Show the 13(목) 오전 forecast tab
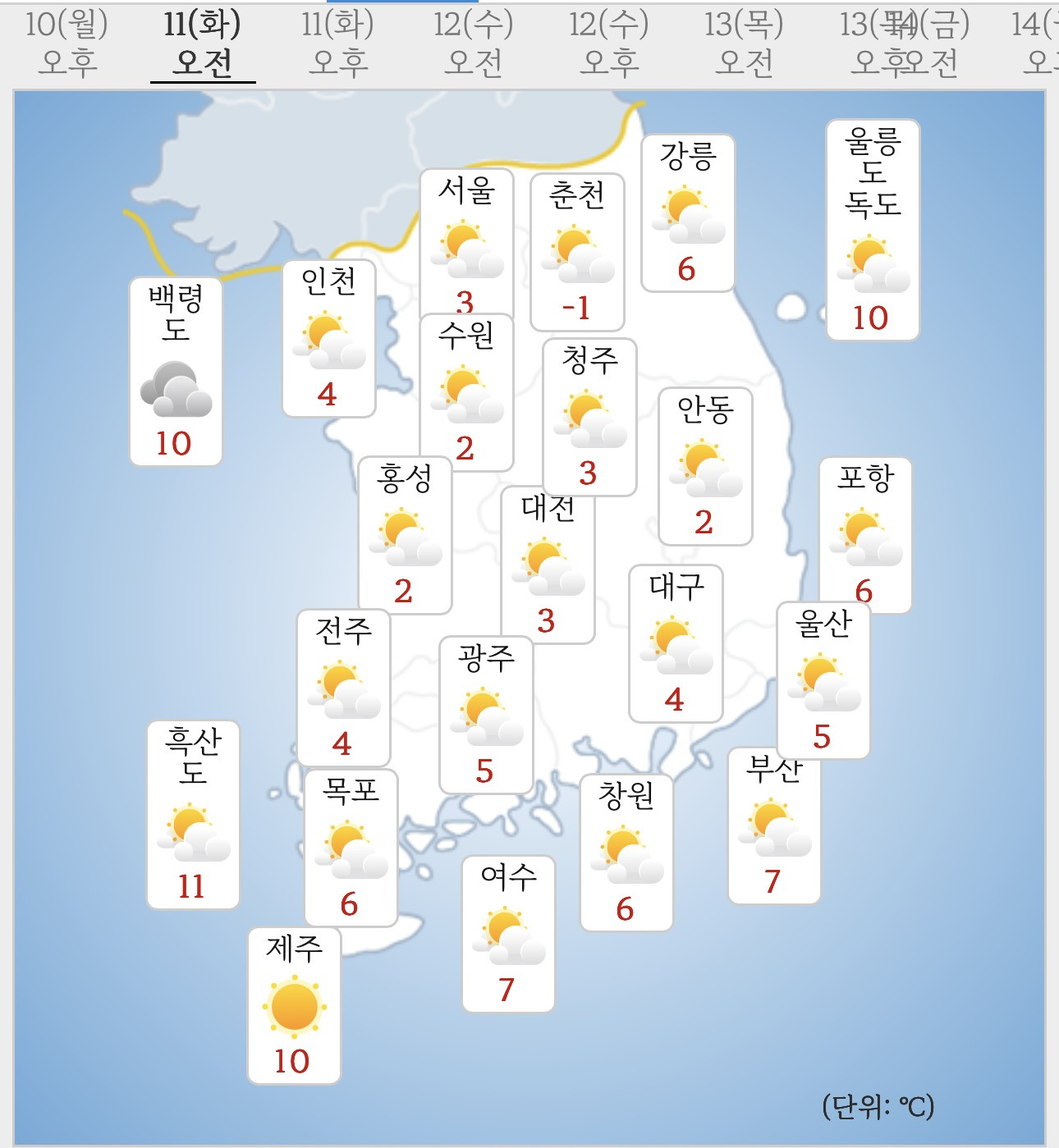The width and height of the screenshot is (1059, 1148). [745, 43]
